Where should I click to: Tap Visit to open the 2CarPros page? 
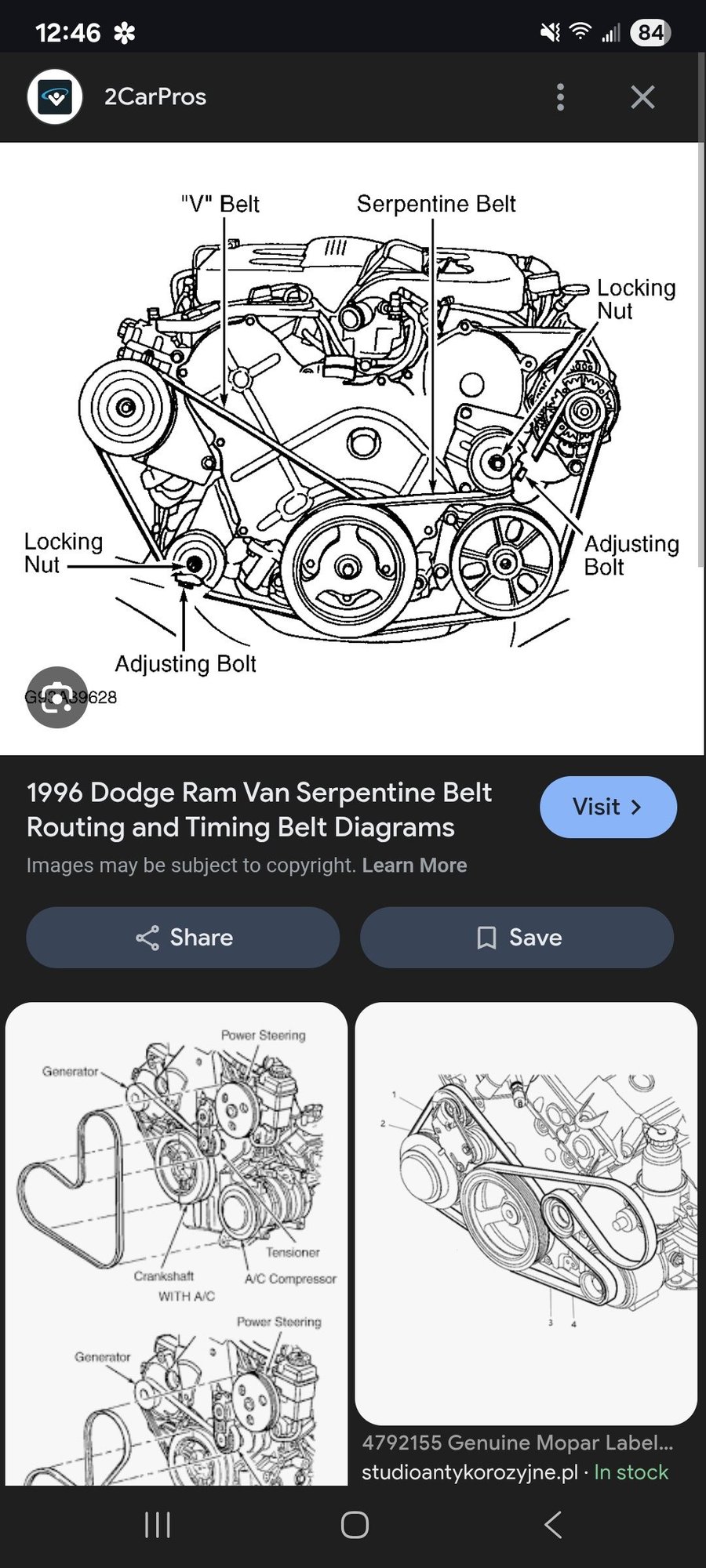coord(608,807)
